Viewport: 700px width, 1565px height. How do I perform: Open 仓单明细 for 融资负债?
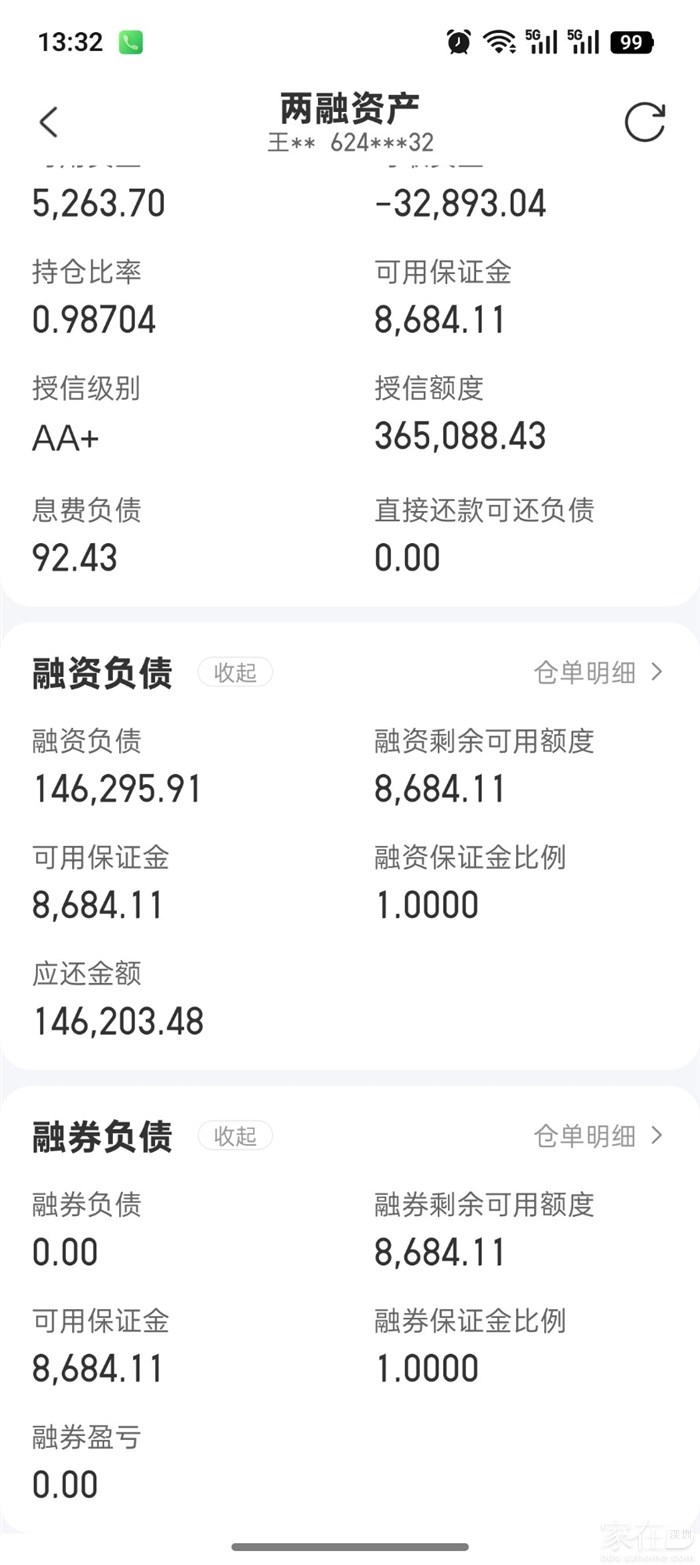598,672
